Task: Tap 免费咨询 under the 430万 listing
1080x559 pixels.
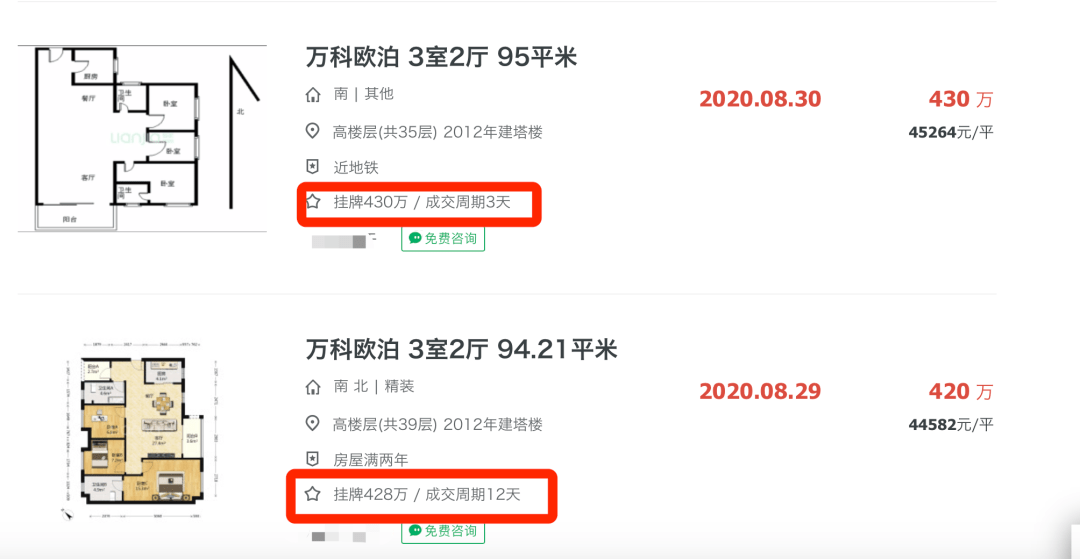Action: coord(443,239)
